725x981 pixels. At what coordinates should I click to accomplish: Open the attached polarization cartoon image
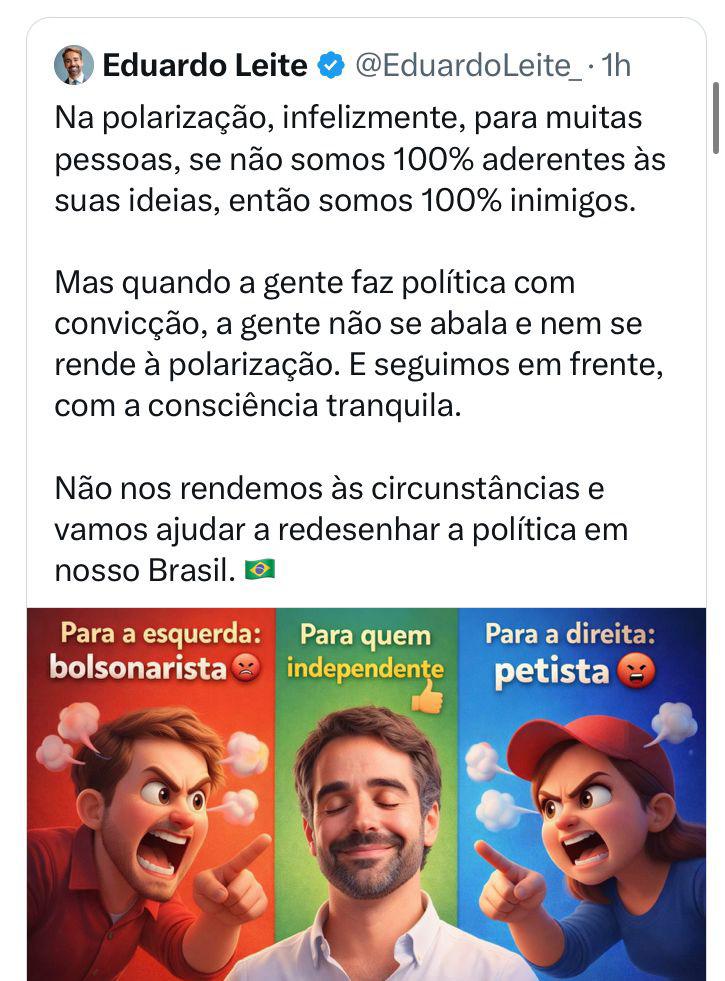(366, 793)
